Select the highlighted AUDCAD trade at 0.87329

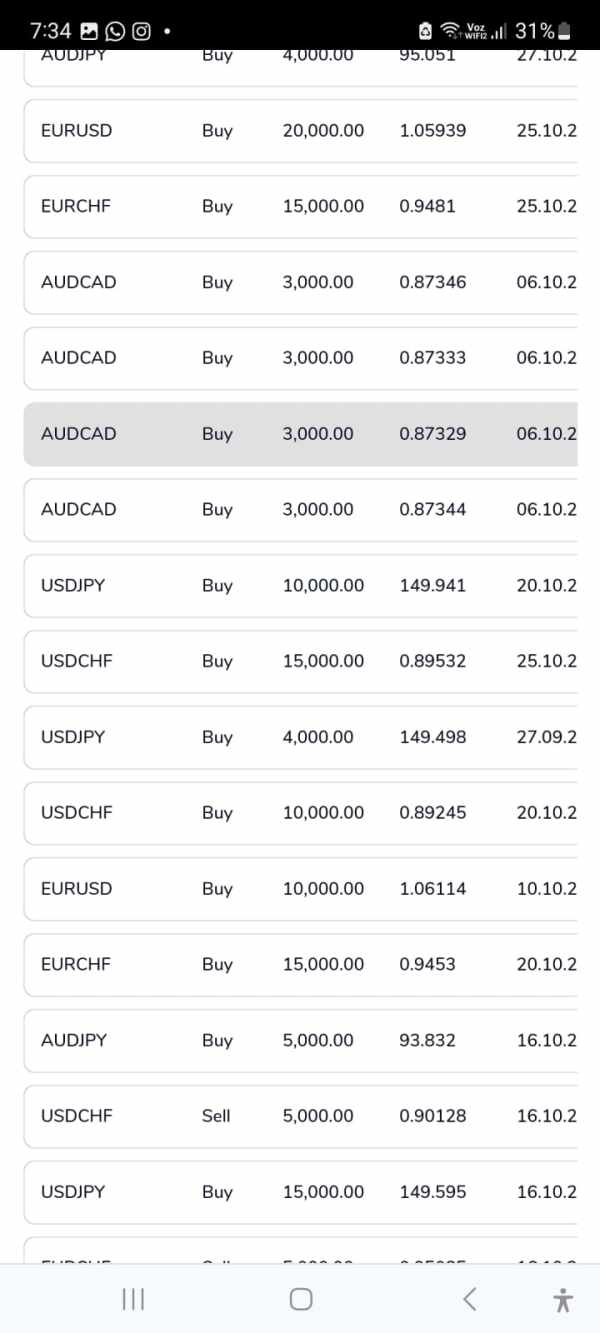click(301, 434)
